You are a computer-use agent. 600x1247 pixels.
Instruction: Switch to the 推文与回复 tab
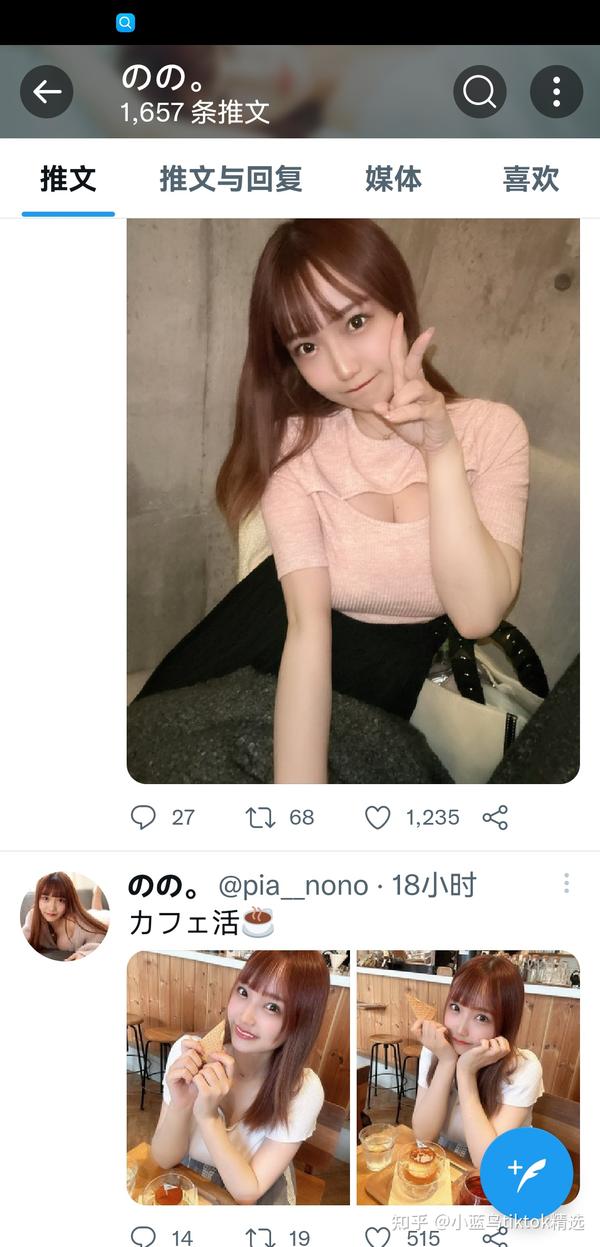[230, 180]
